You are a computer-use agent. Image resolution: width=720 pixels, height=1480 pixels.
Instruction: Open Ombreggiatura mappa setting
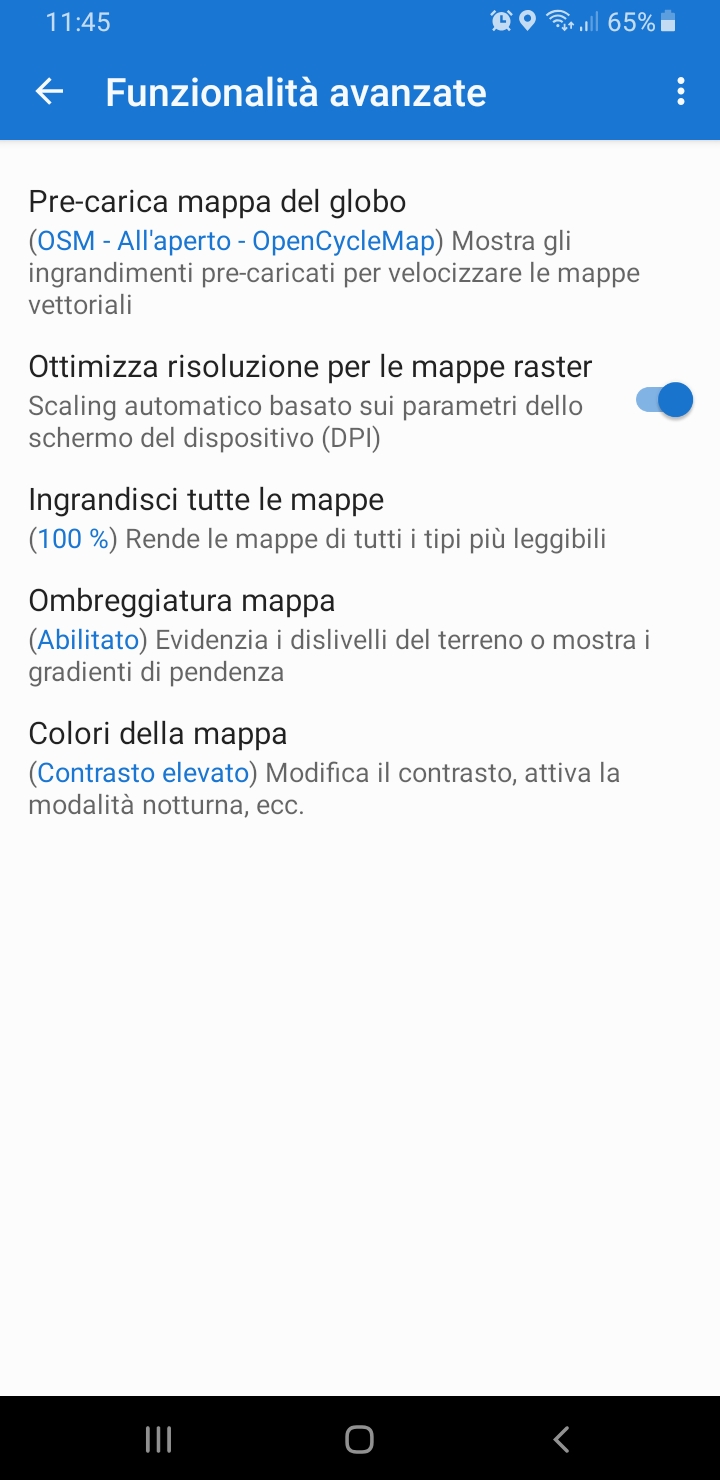click(340, 635)
